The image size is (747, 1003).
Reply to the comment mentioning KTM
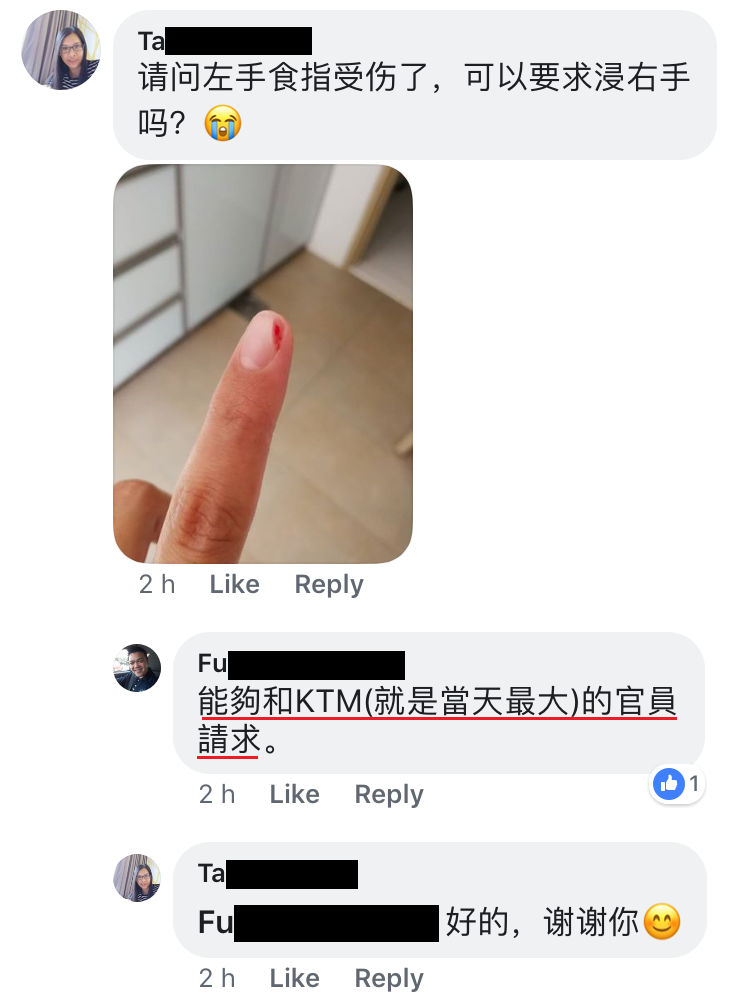pyautogui.click(x=388, y=795)
